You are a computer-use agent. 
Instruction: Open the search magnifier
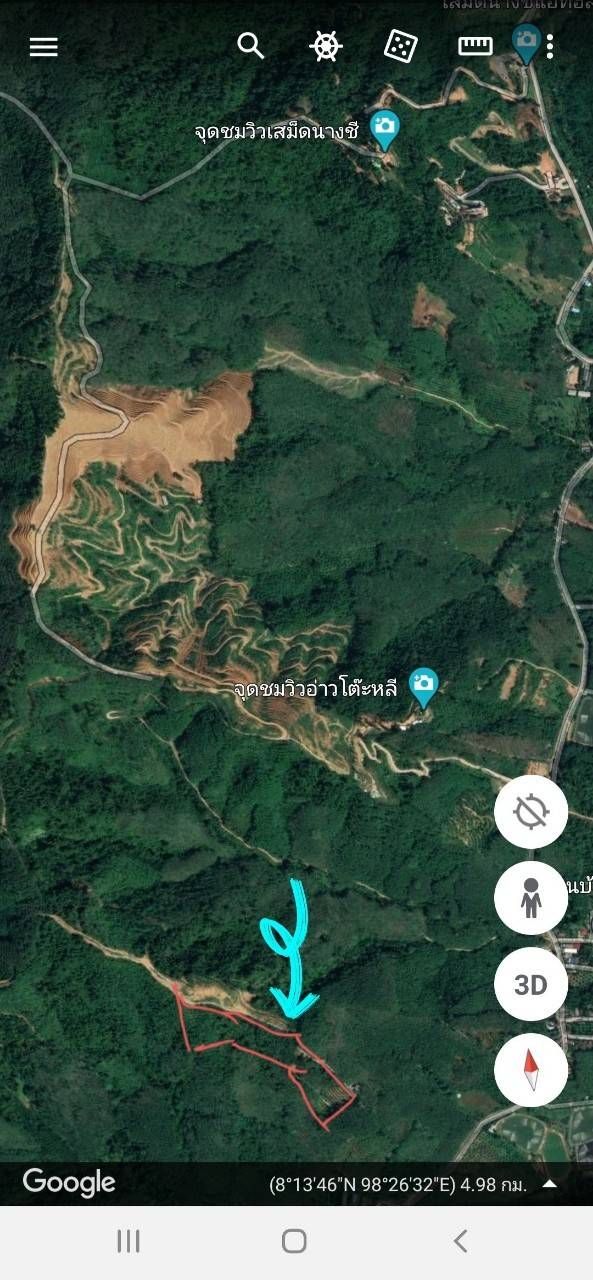click(x=251, y=45)
